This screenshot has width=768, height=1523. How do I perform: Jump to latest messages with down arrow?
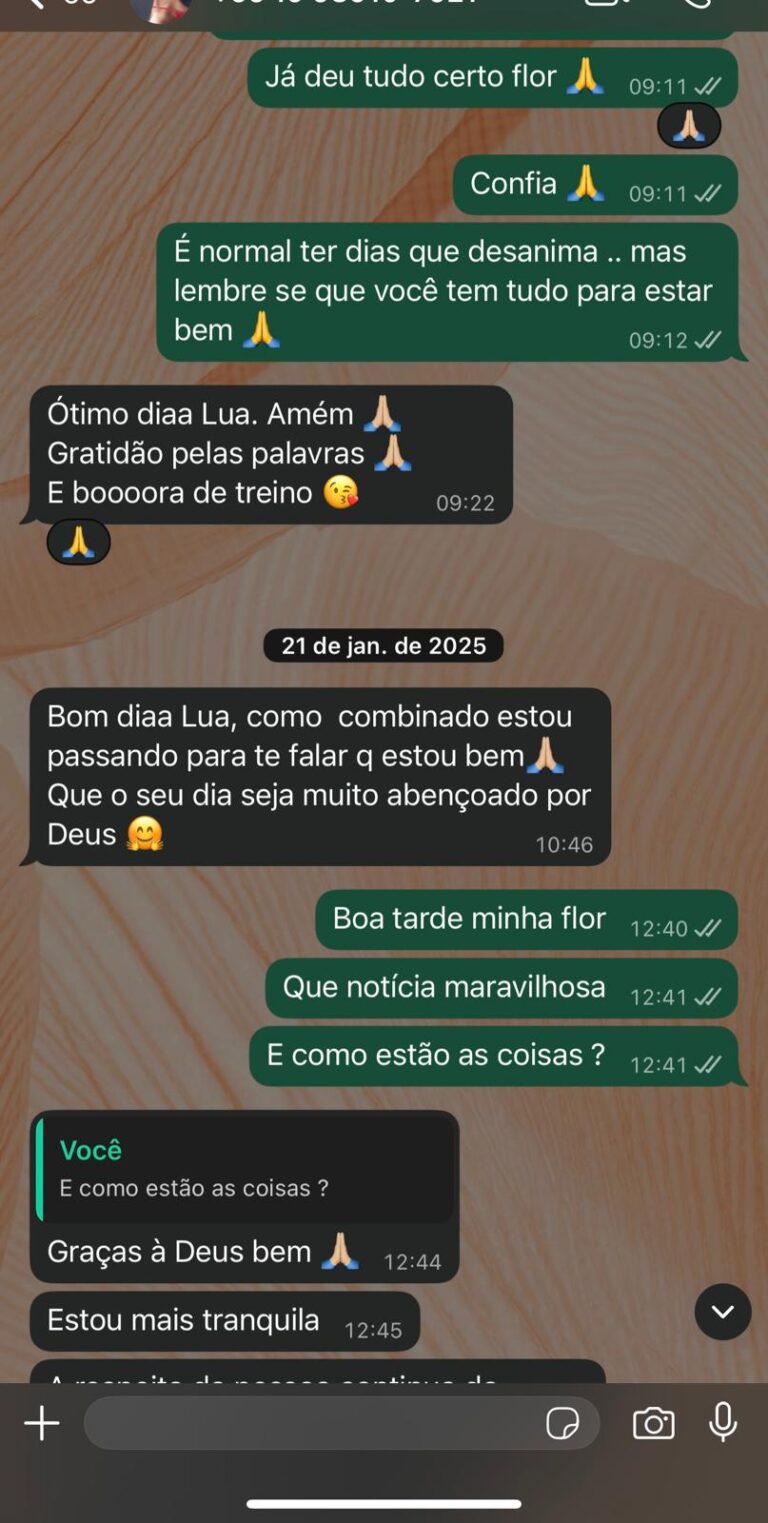tap(723, 1311)
